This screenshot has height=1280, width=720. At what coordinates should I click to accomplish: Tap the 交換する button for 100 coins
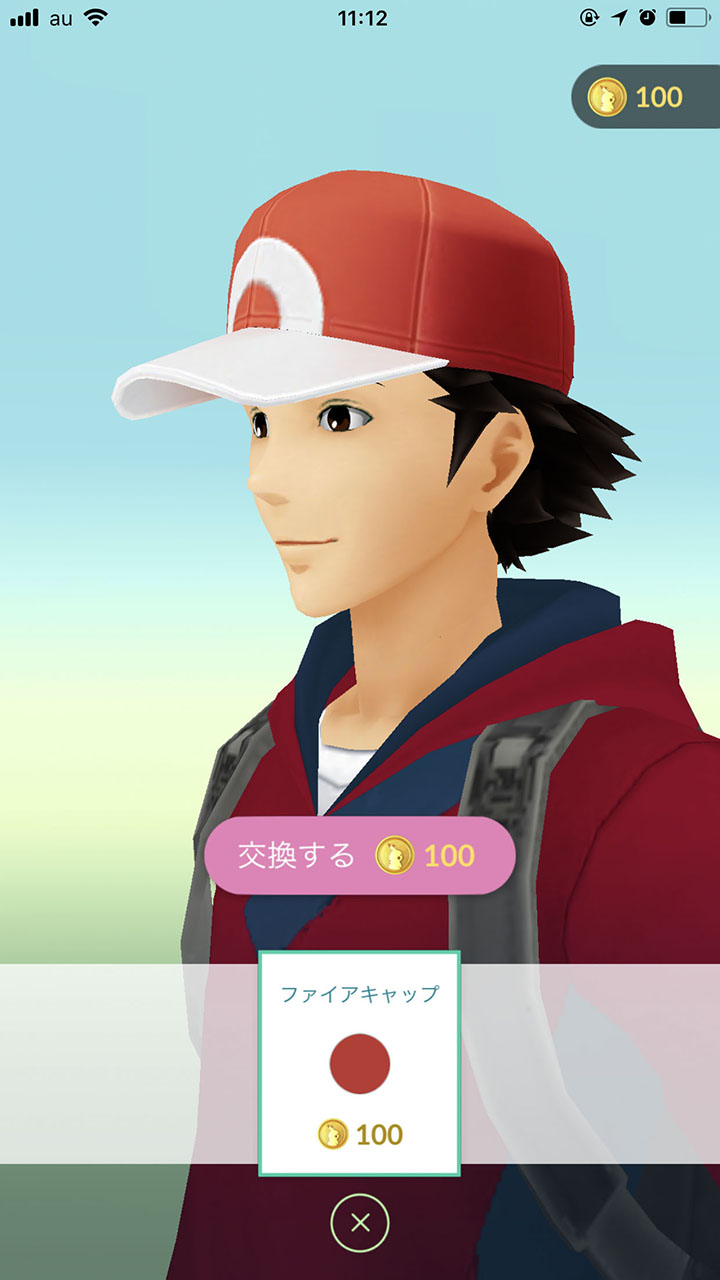[x=360, y=855]
